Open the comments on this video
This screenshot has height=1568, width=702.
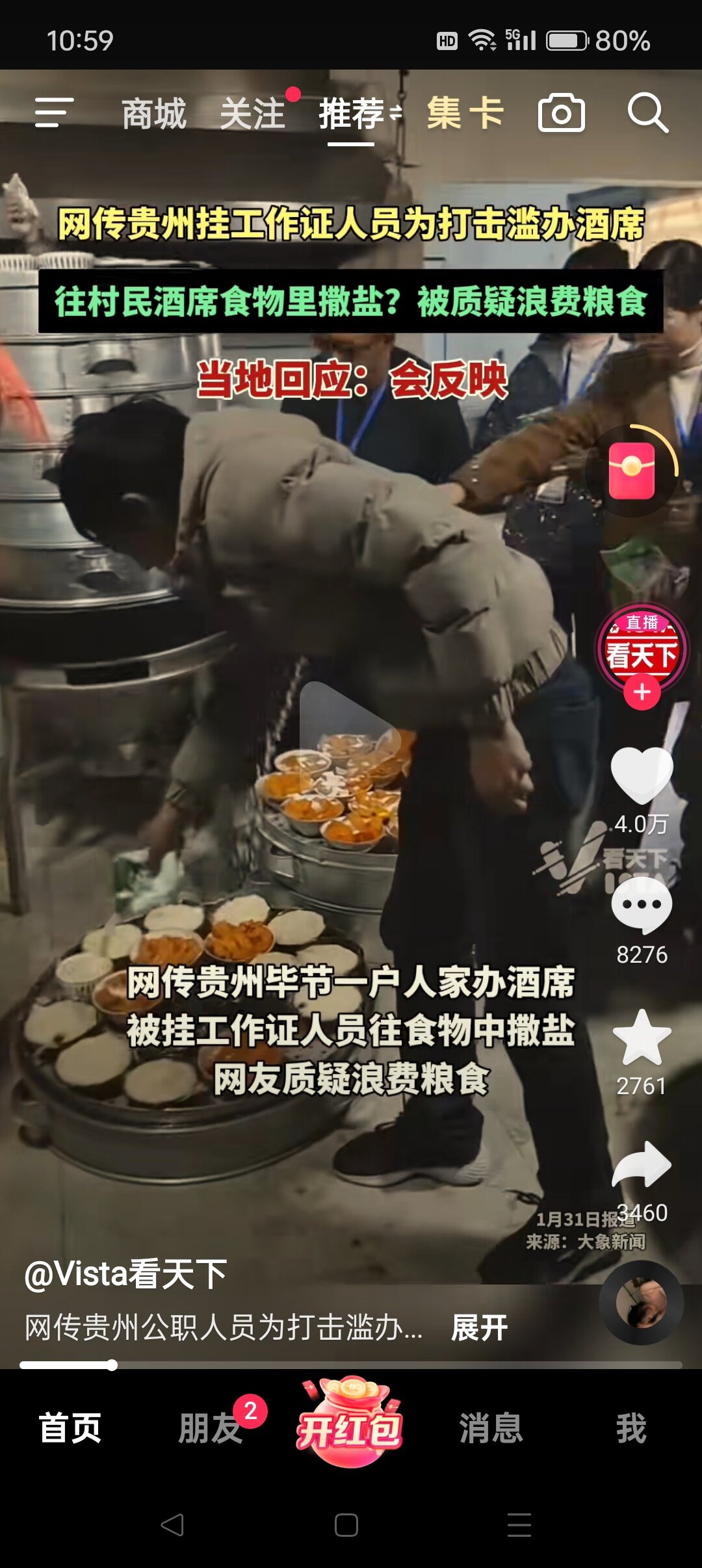pyautogui.click(x=642, y=906)
